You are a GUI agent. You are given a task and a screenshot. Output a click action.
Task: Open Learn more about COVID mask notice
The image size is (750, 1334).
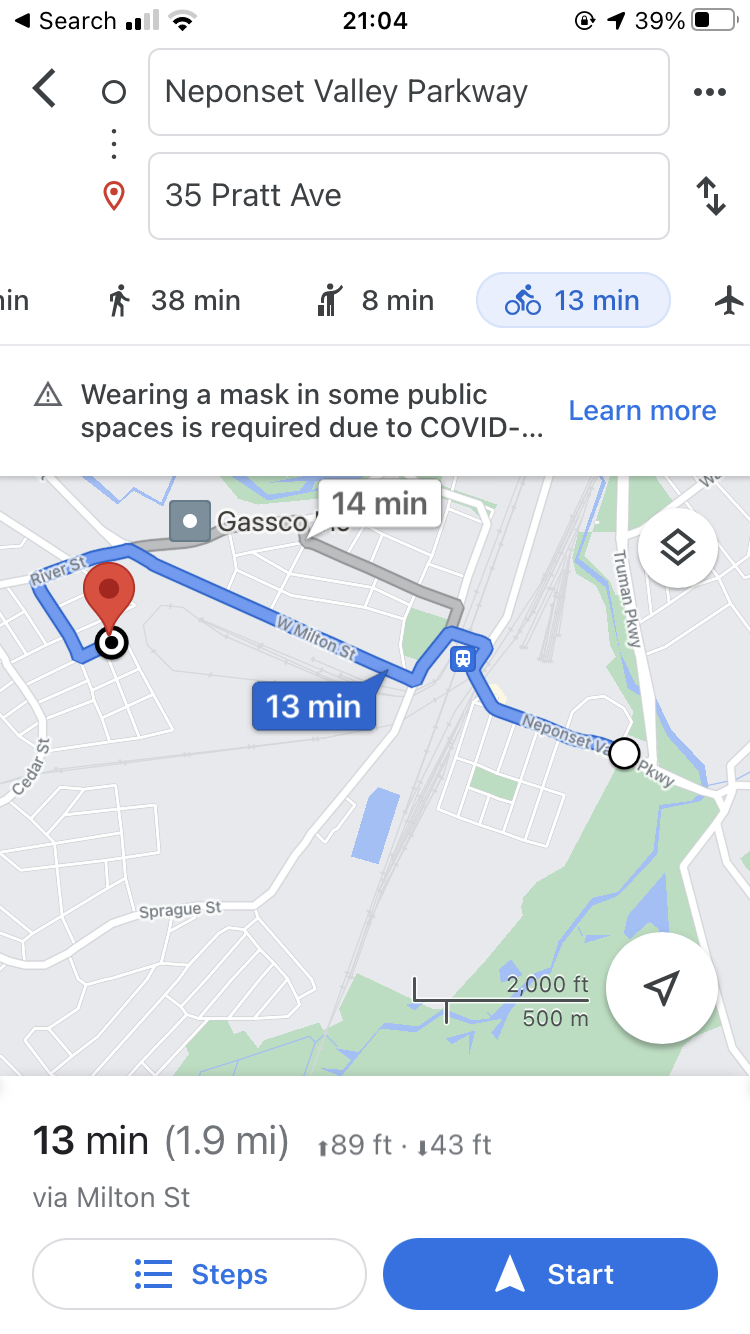pyautogui.click(x=643, y=411)
